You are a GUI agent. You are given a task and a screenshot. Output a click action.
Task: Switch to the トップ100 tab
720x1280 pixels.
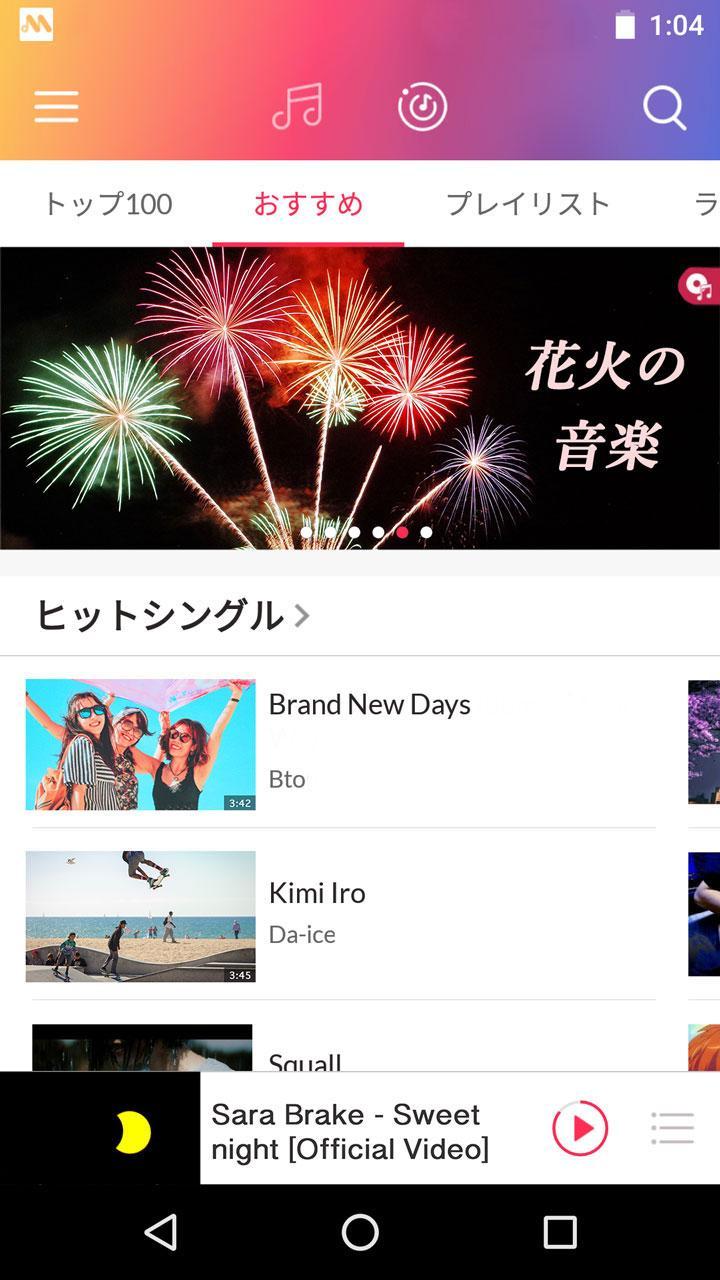click(x=107, y=204)
